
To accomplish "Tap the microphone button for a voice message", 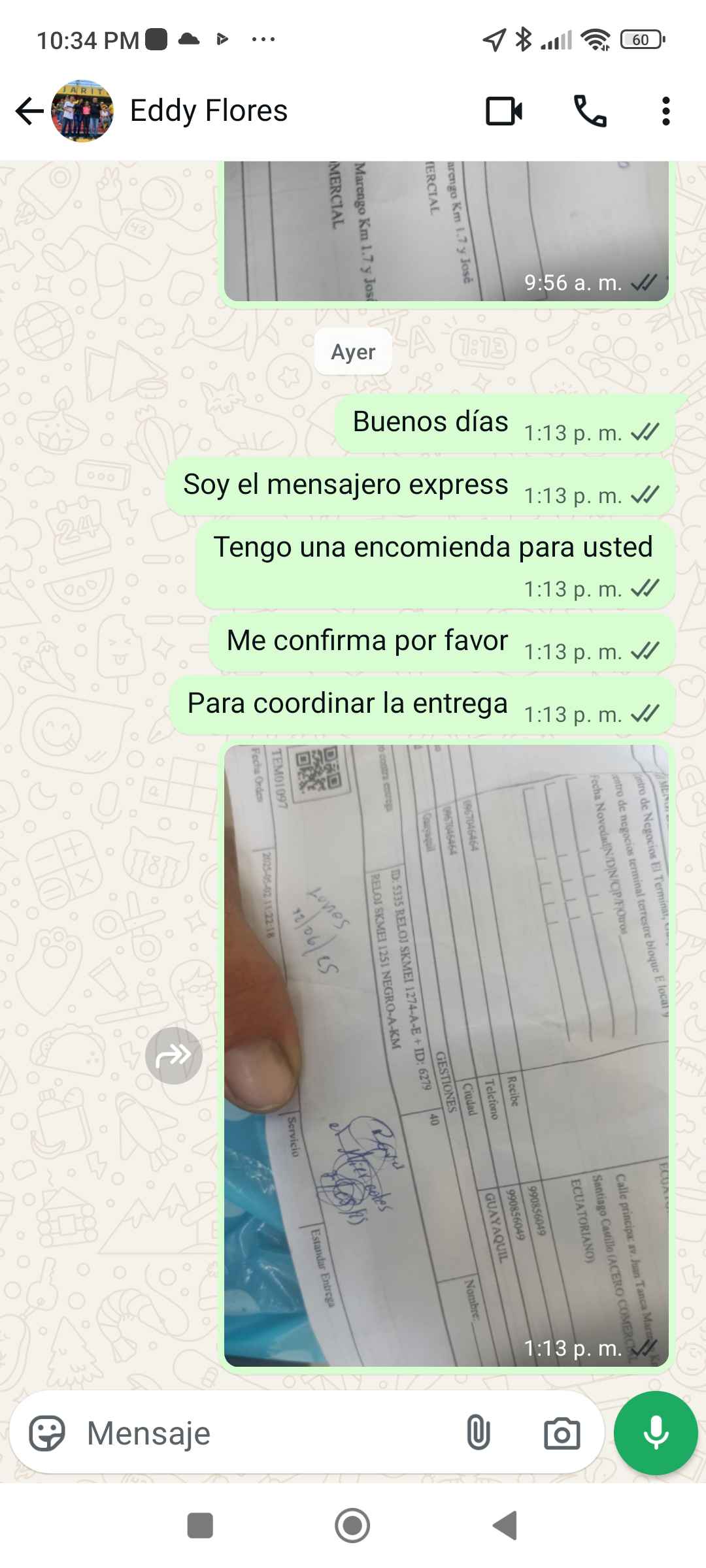I will [656, 1434].
